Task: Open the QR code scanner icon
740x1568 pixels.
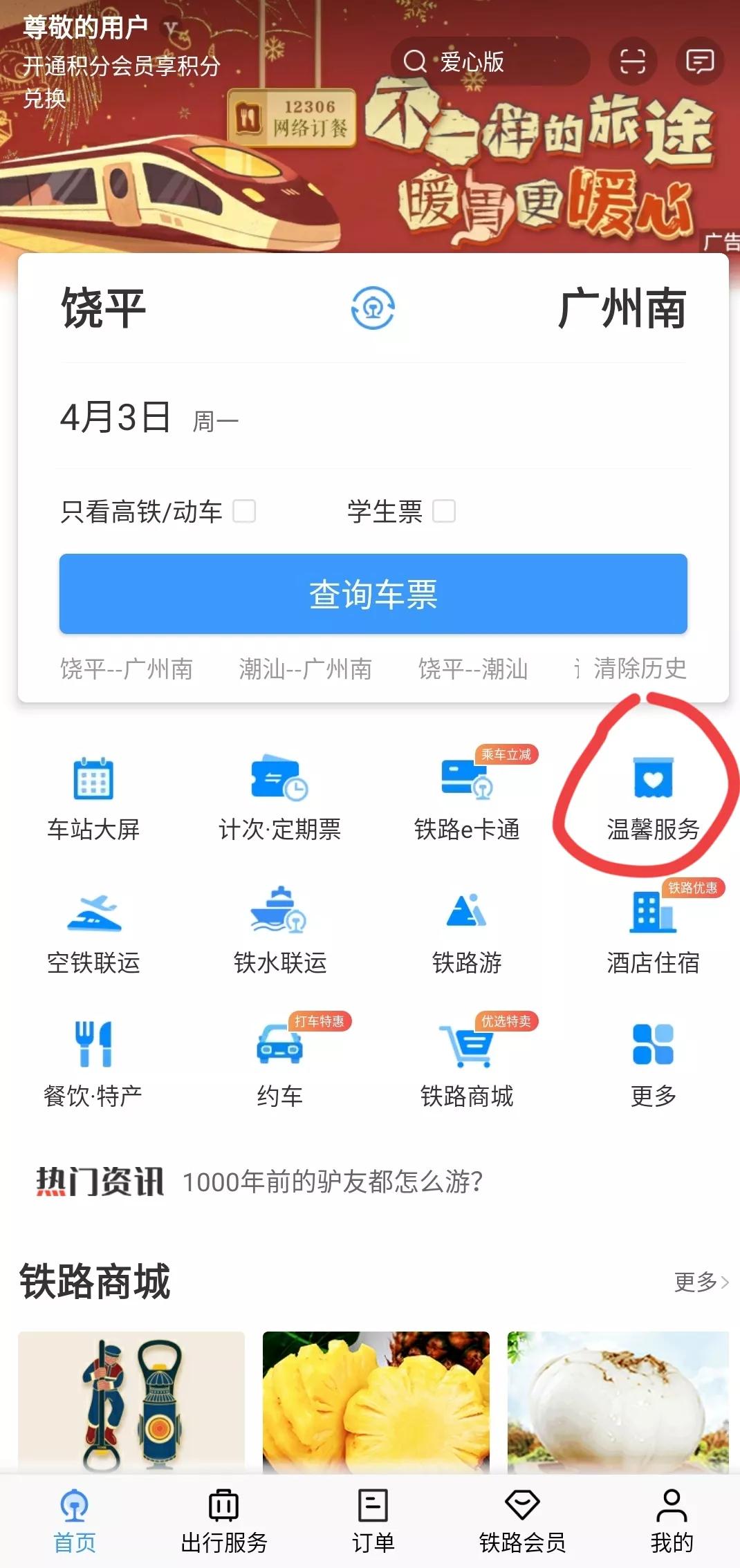Action: pyautogui.click(x=633, y=62)
